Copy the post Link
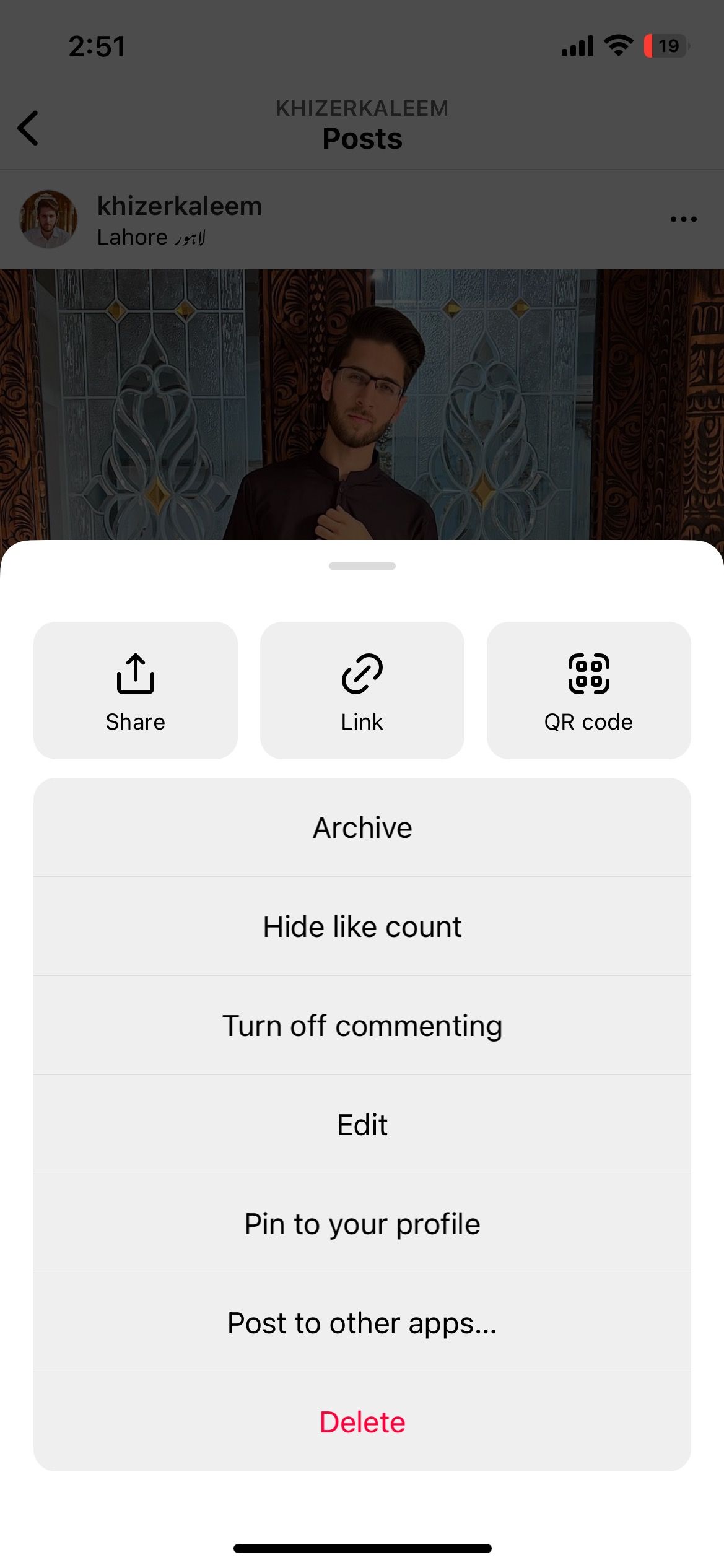This screenshot has height=1568, width=724. coord(362,690)
